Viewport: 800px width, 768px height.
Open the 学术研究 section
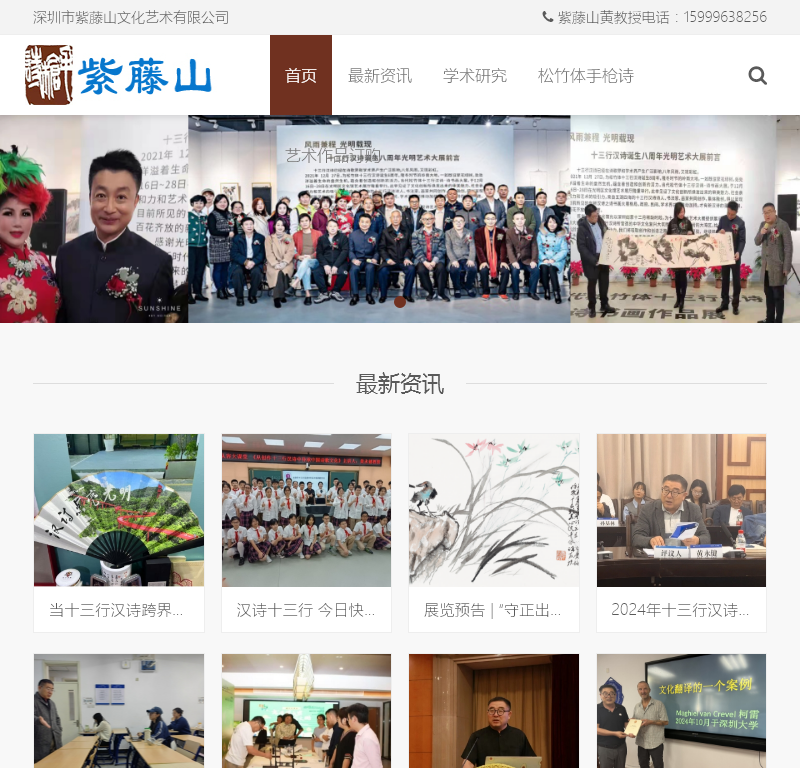[x=475, y=75]
